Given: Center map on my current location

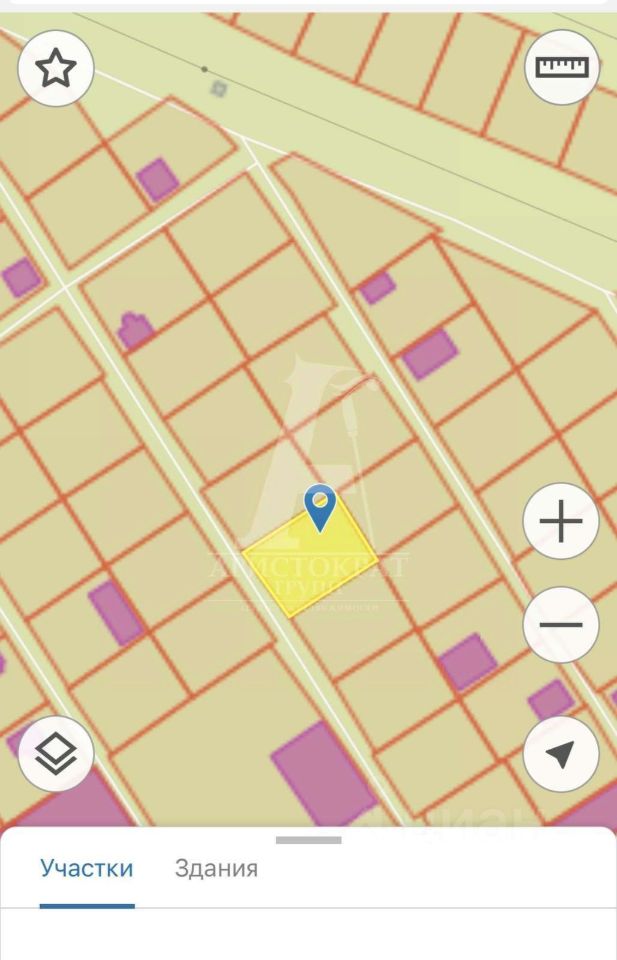Looking at the screenshot, I should [561, 754].
